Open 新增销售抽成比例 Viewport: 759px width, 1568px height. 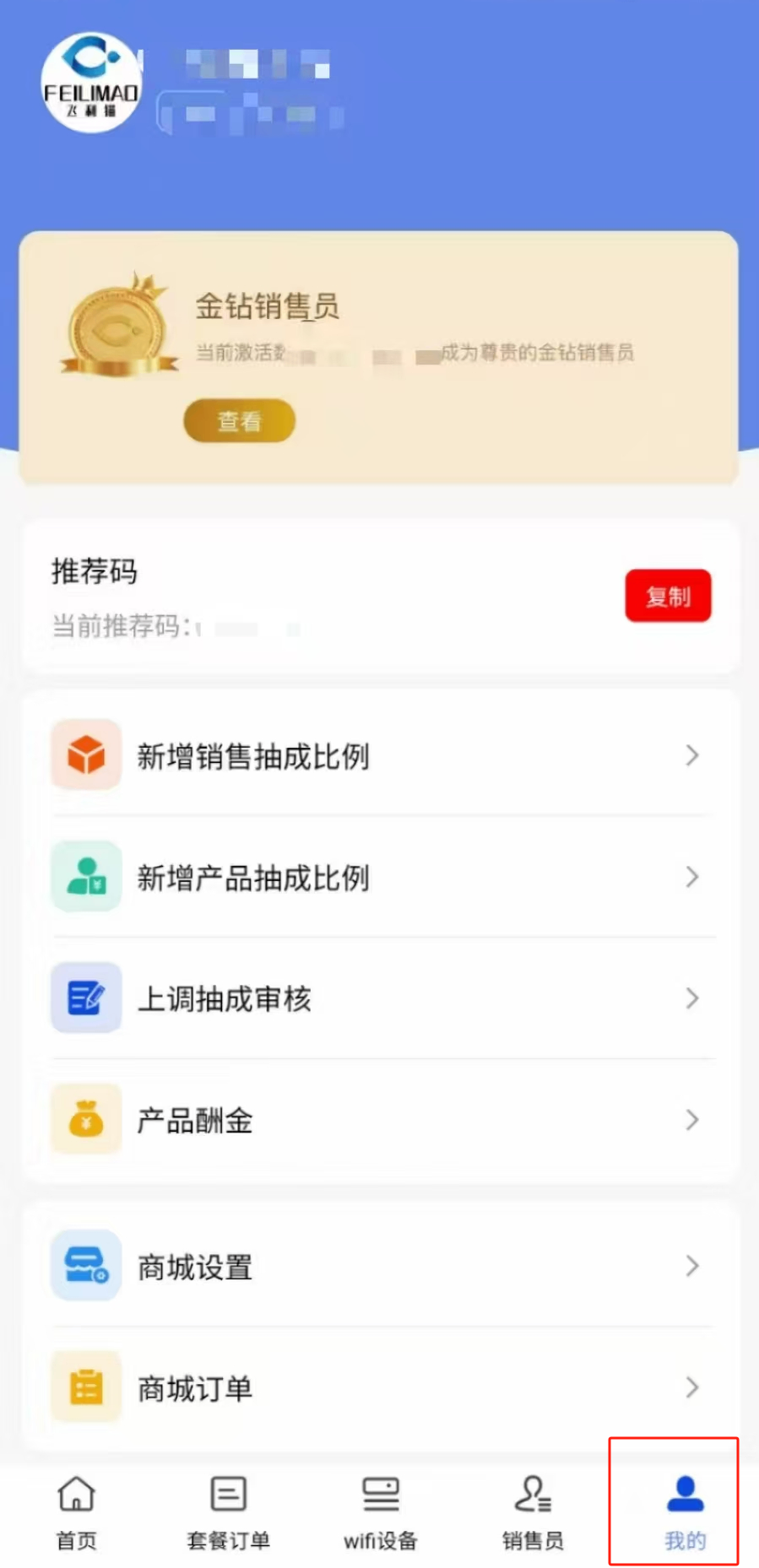click(380, 755)
